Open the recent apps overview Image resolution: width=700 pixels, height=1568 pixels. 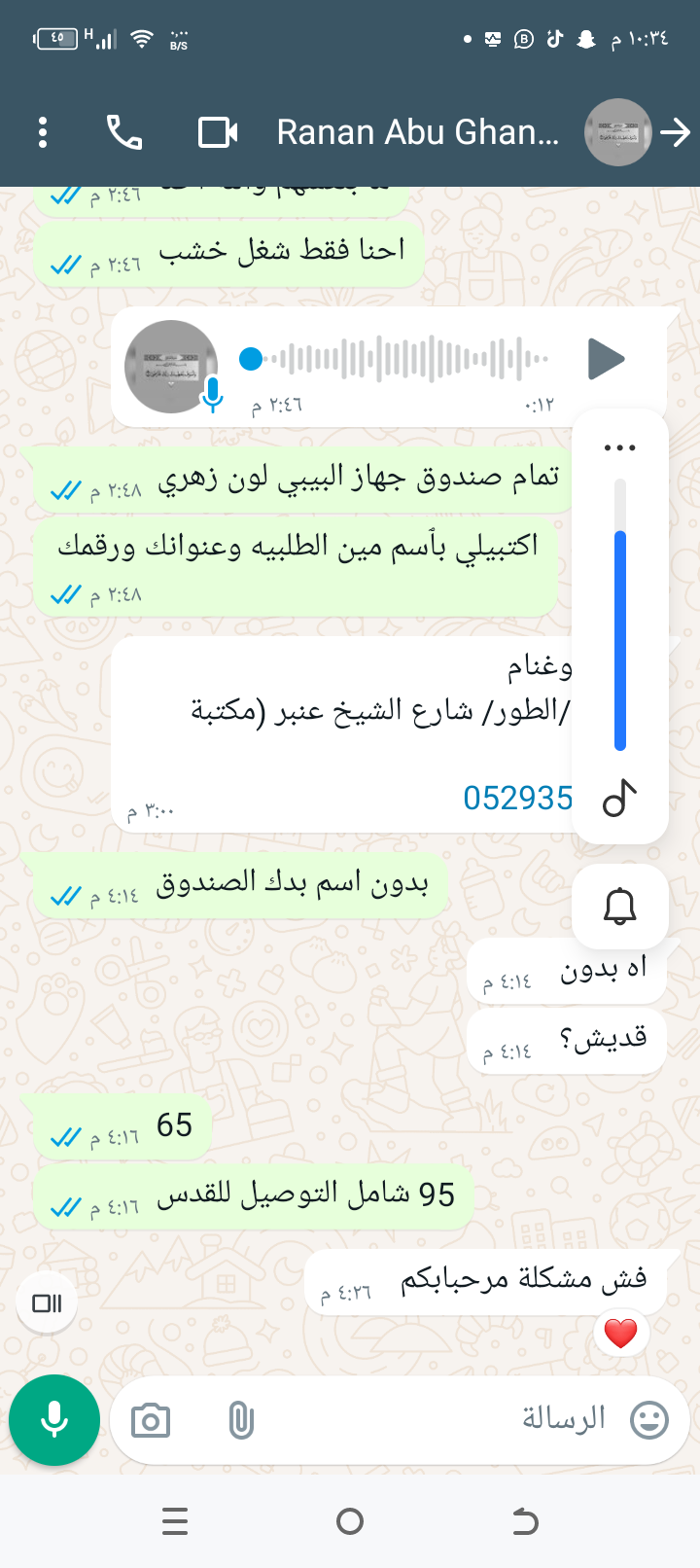175,1521
